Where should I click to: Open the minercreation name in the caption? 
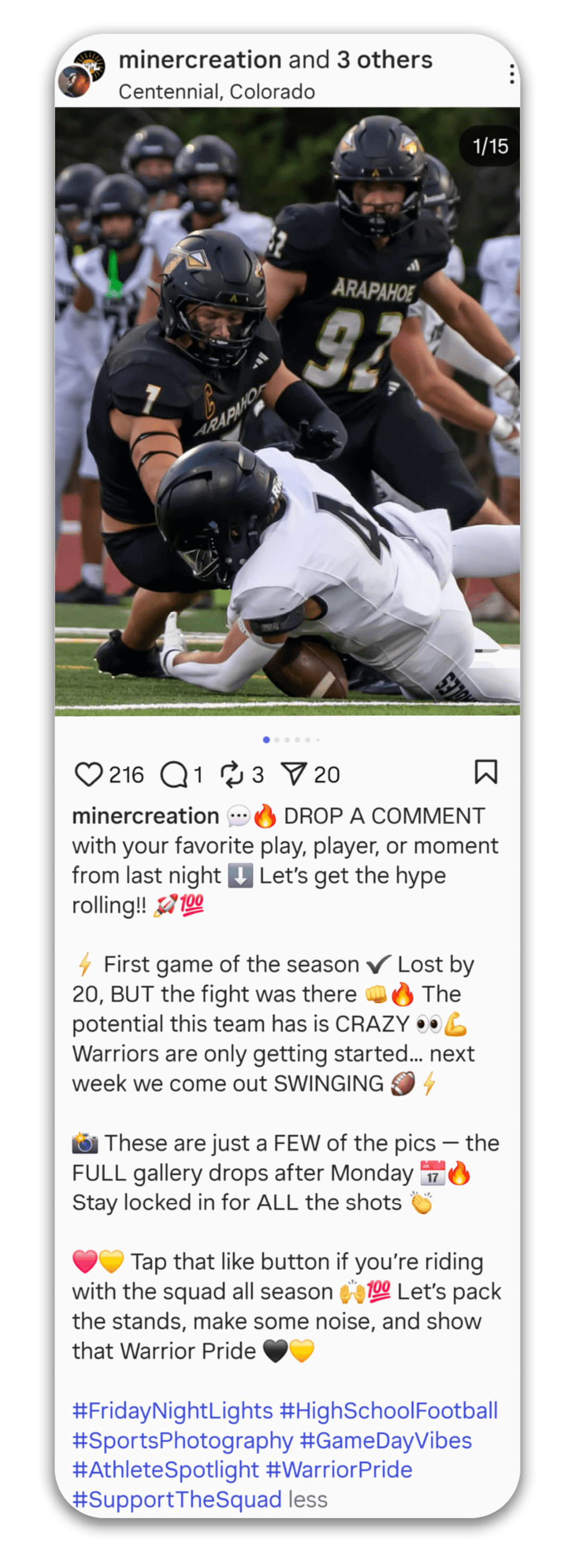(x=146, y=816)
